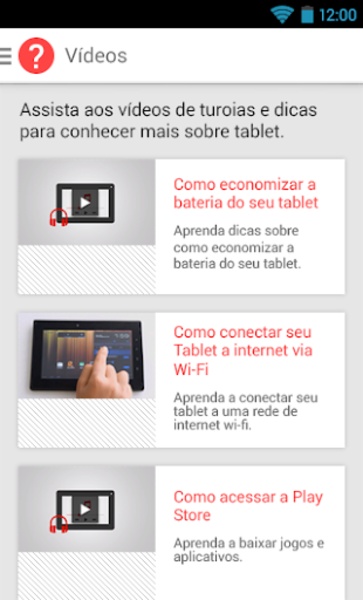Screen dimensions: 363x600
Task: Open the drawer menu button
Action: tap(6, 56)
